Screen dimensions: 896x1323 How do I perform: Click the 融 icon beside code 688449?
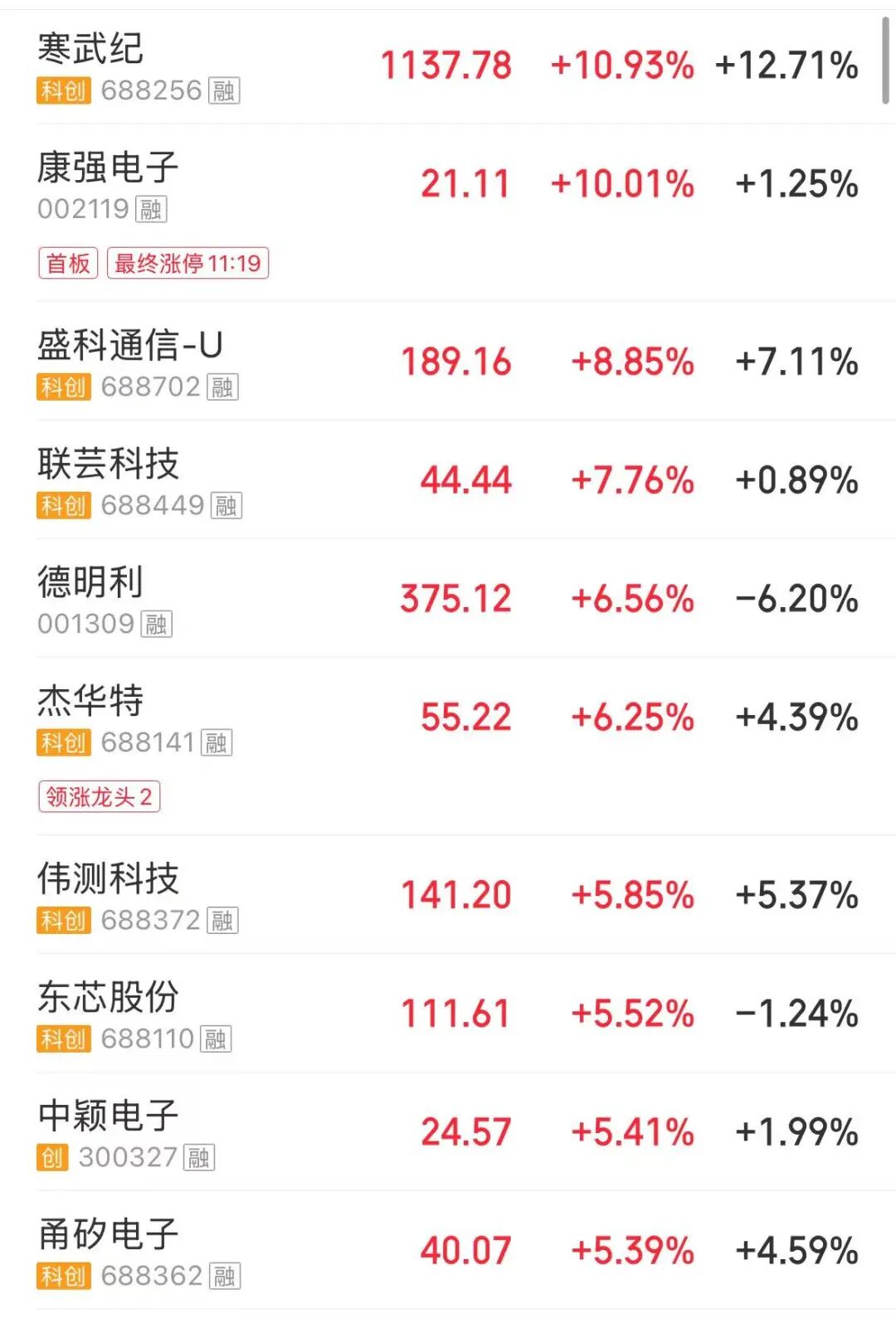[226, 504]
